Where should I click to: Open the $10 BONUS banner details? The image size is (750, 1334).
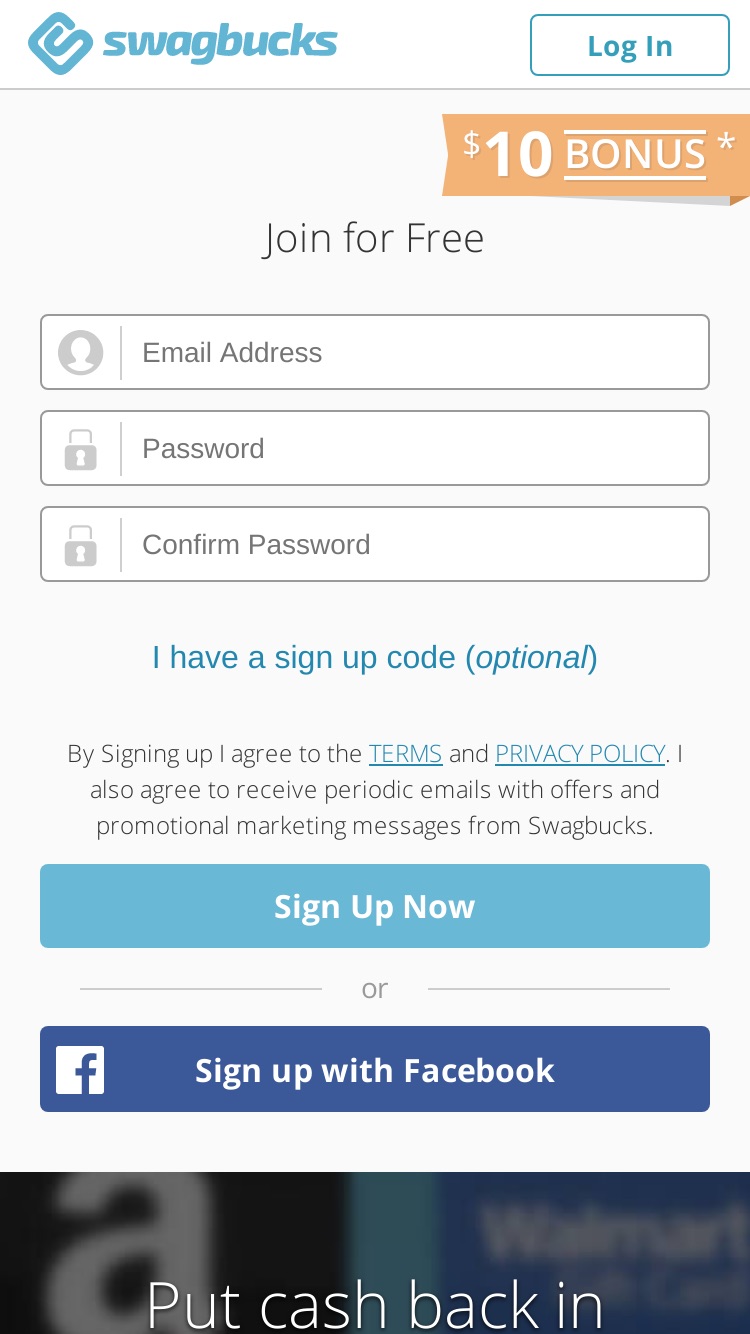(597, 155)
